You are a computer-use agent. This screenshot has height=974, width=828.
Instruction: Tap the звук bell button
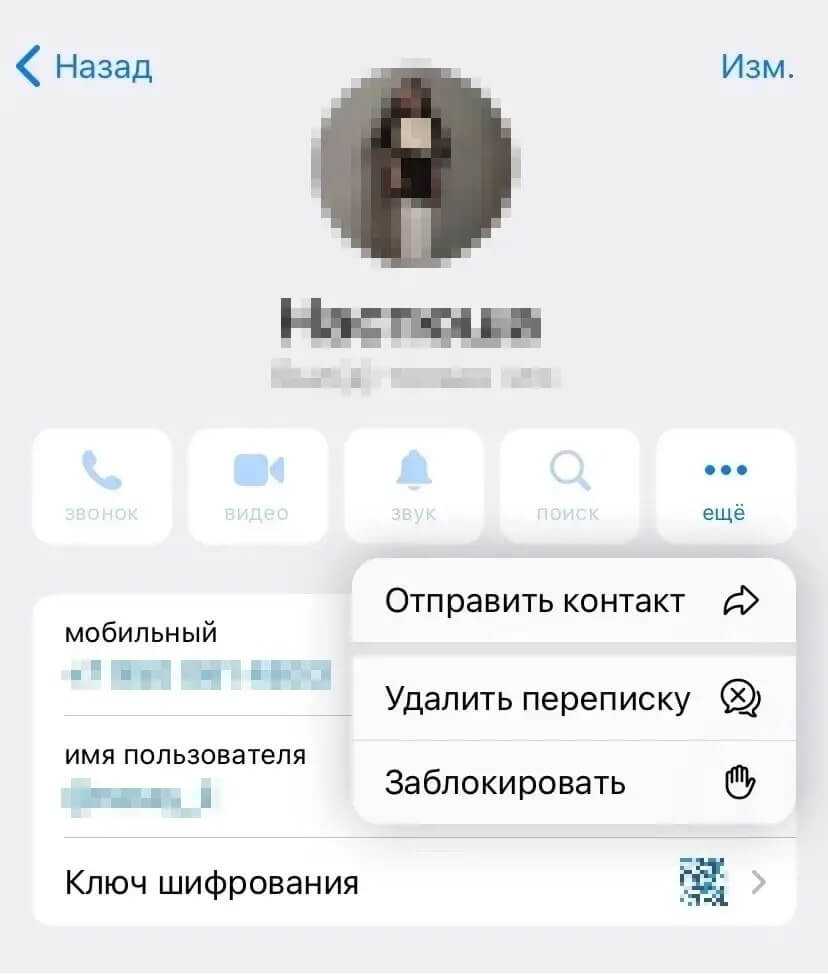point(413,487)
